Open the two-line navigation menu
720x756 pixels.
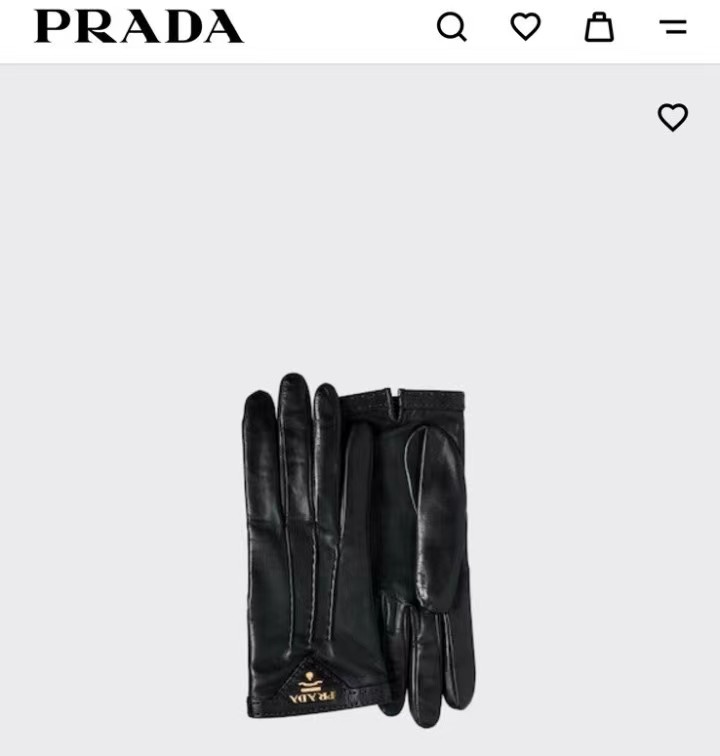click(x=673, y=27)
